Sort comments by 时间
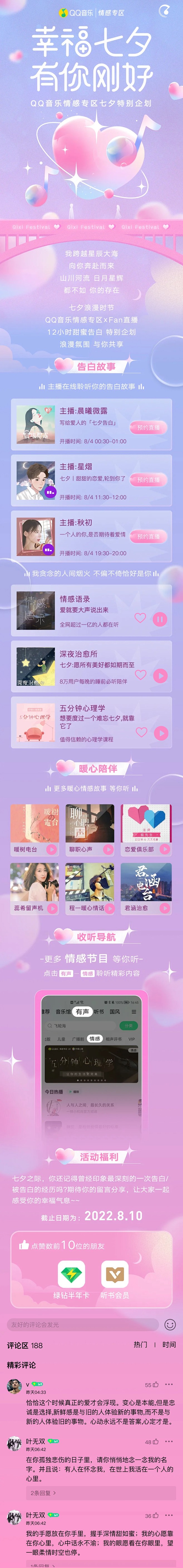The width and height of the screenshot is (183, 1568). click(169, 1345)
